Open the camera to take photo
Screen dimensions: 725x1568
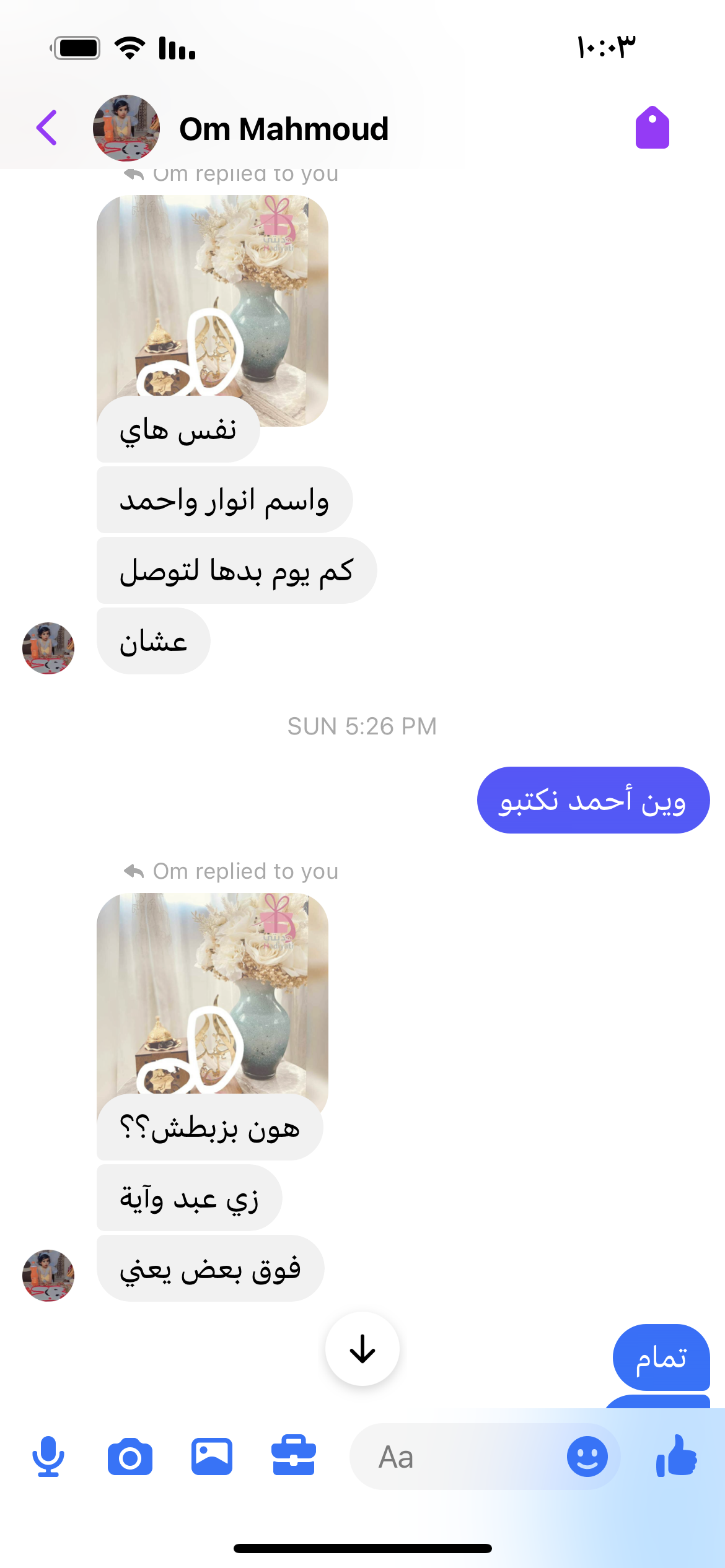130,1457
